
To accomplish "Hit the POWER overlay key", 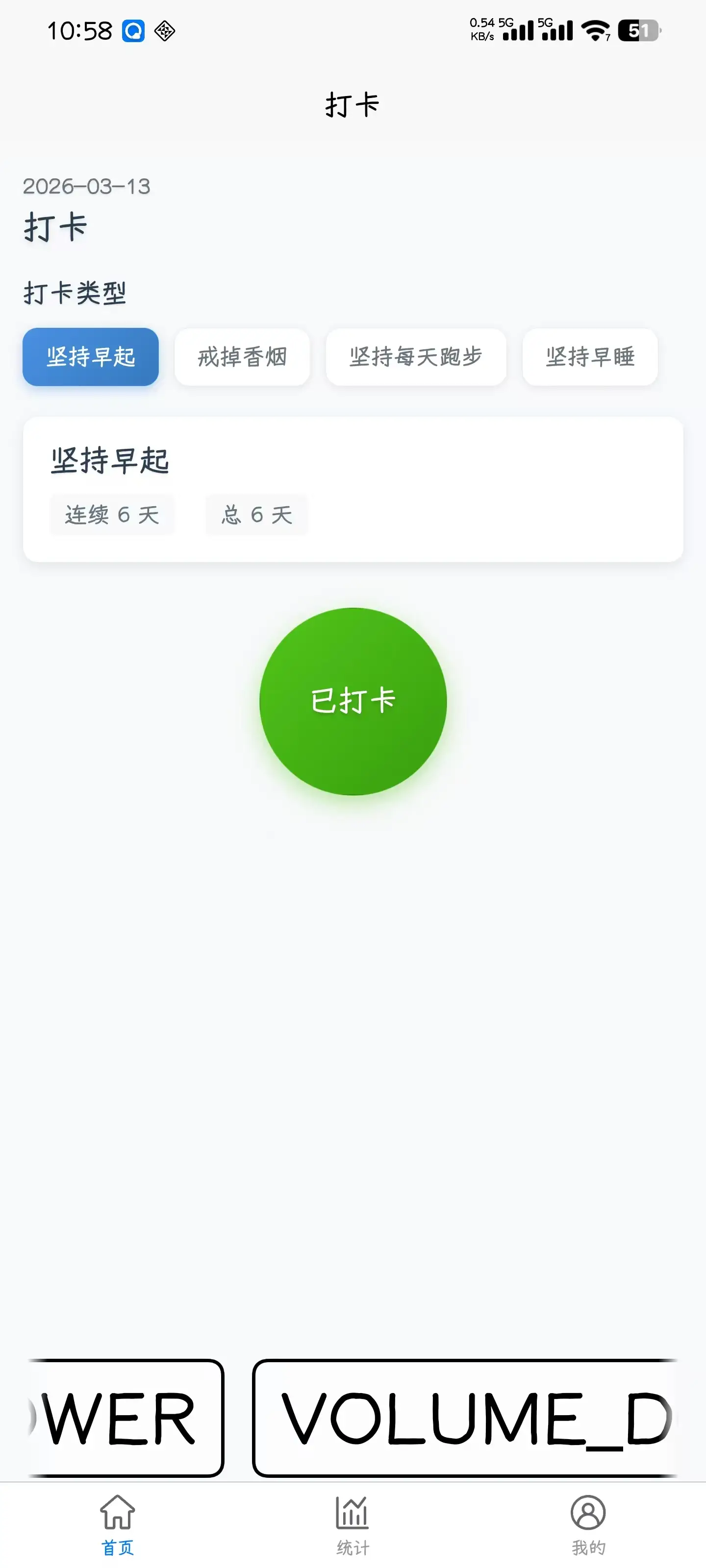I will click(125, 1418).
